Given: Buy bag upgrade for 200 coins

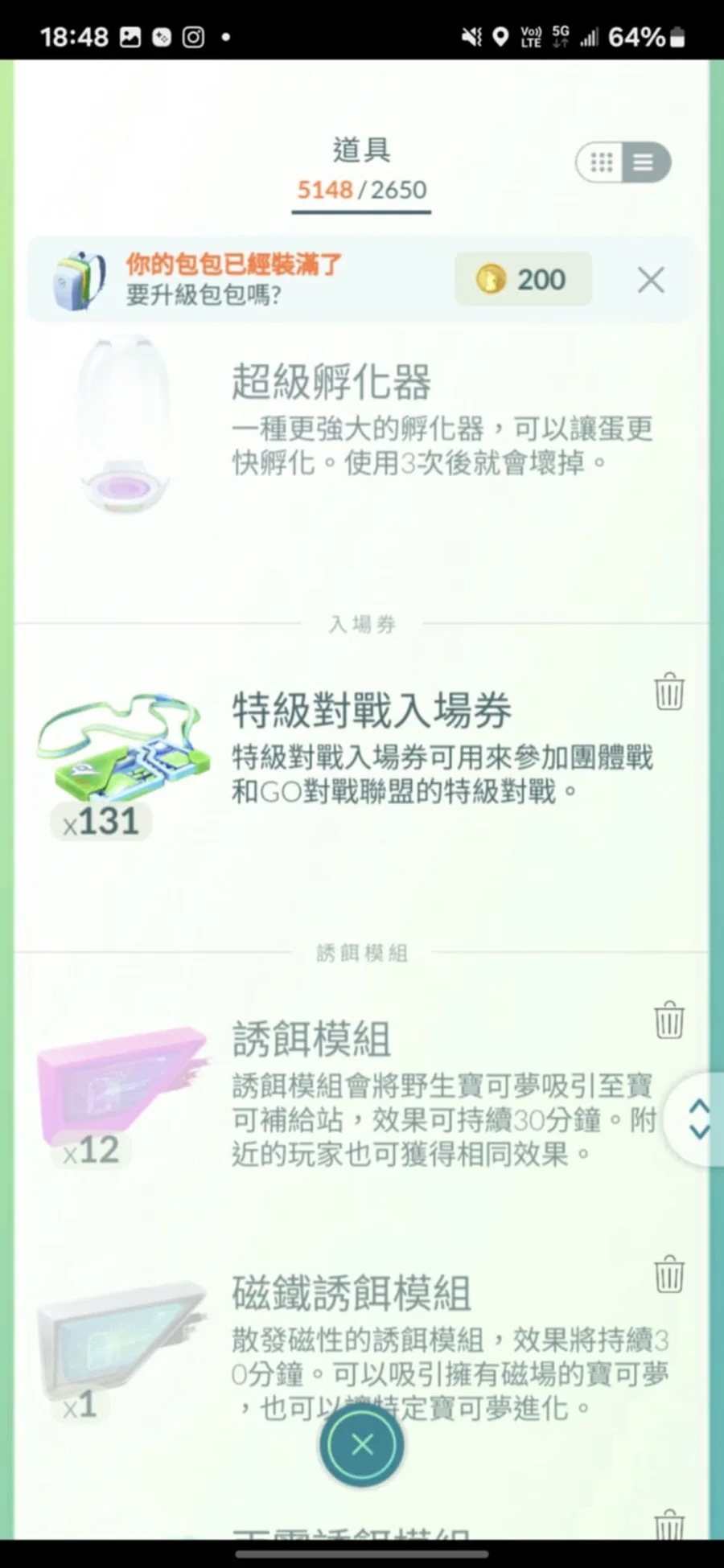Looking at the screenshot, I should click(523, 279).
